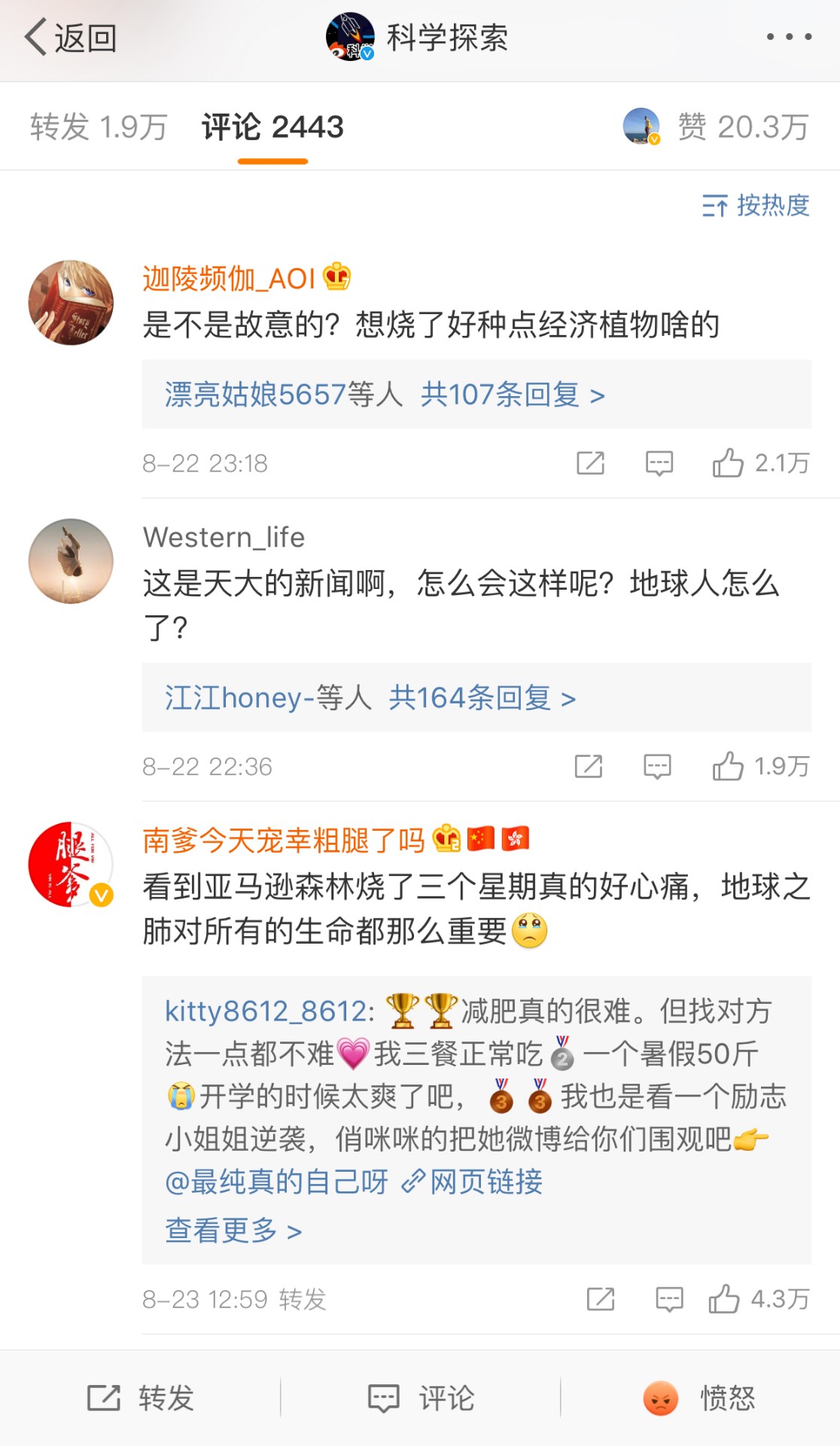The image size is (840, 1446).
Task: View 共164条回复 under Western_life's comment
Action: 482,698
